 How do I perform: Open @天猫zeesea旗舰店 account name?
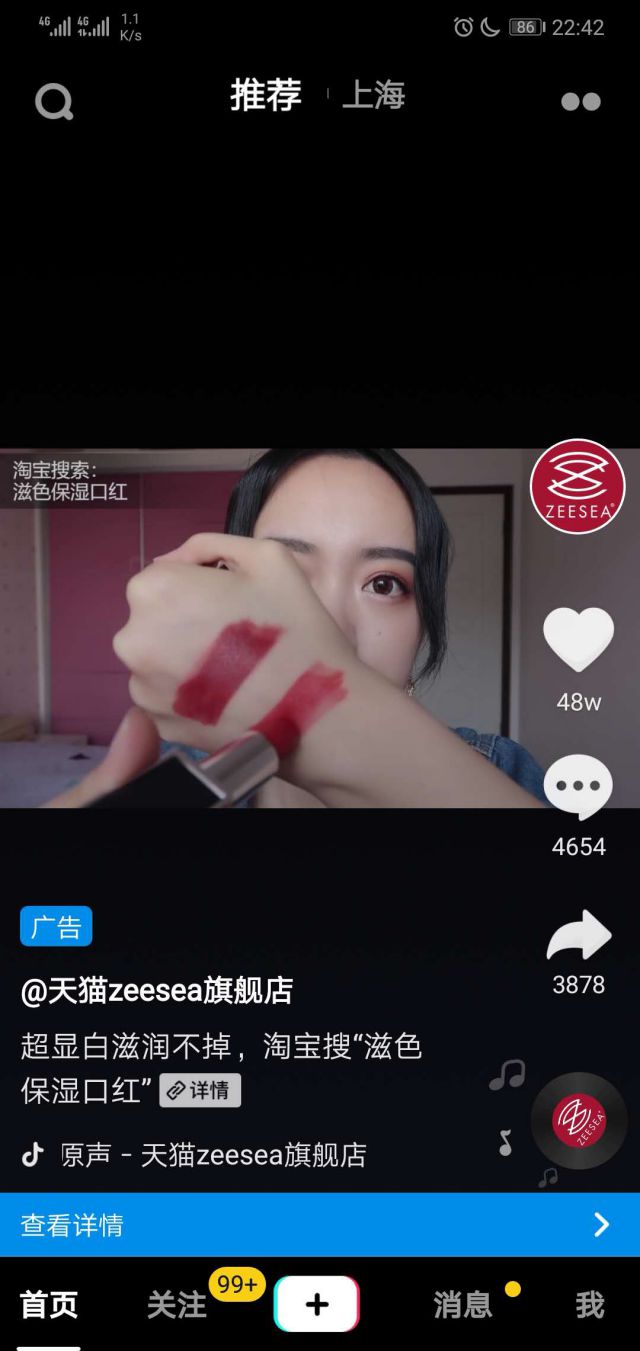[x=157, y=991]
